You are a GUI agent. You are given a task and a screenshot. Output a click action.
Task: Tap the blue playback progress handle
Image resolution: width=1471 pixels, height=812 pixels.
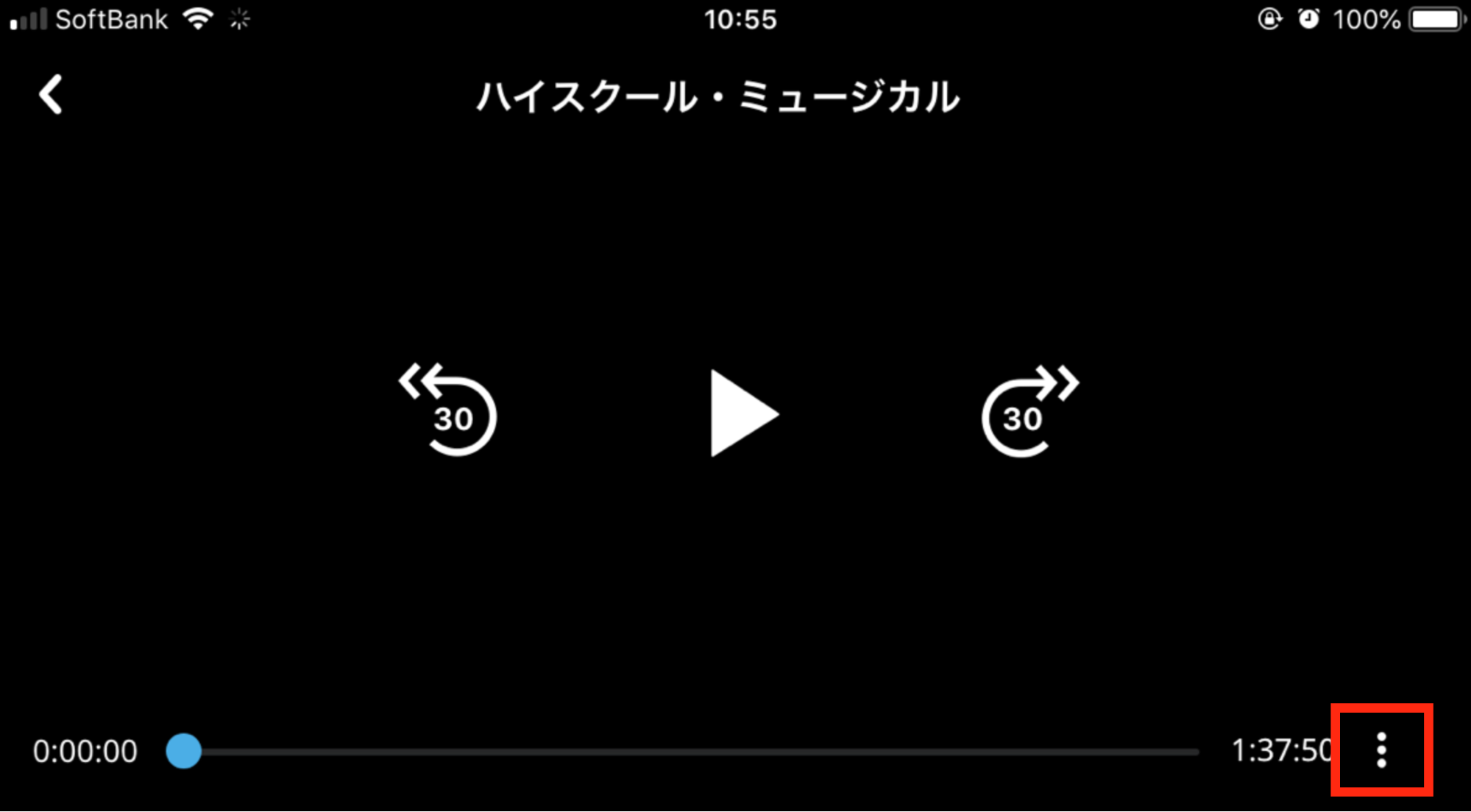pos(183,751)
